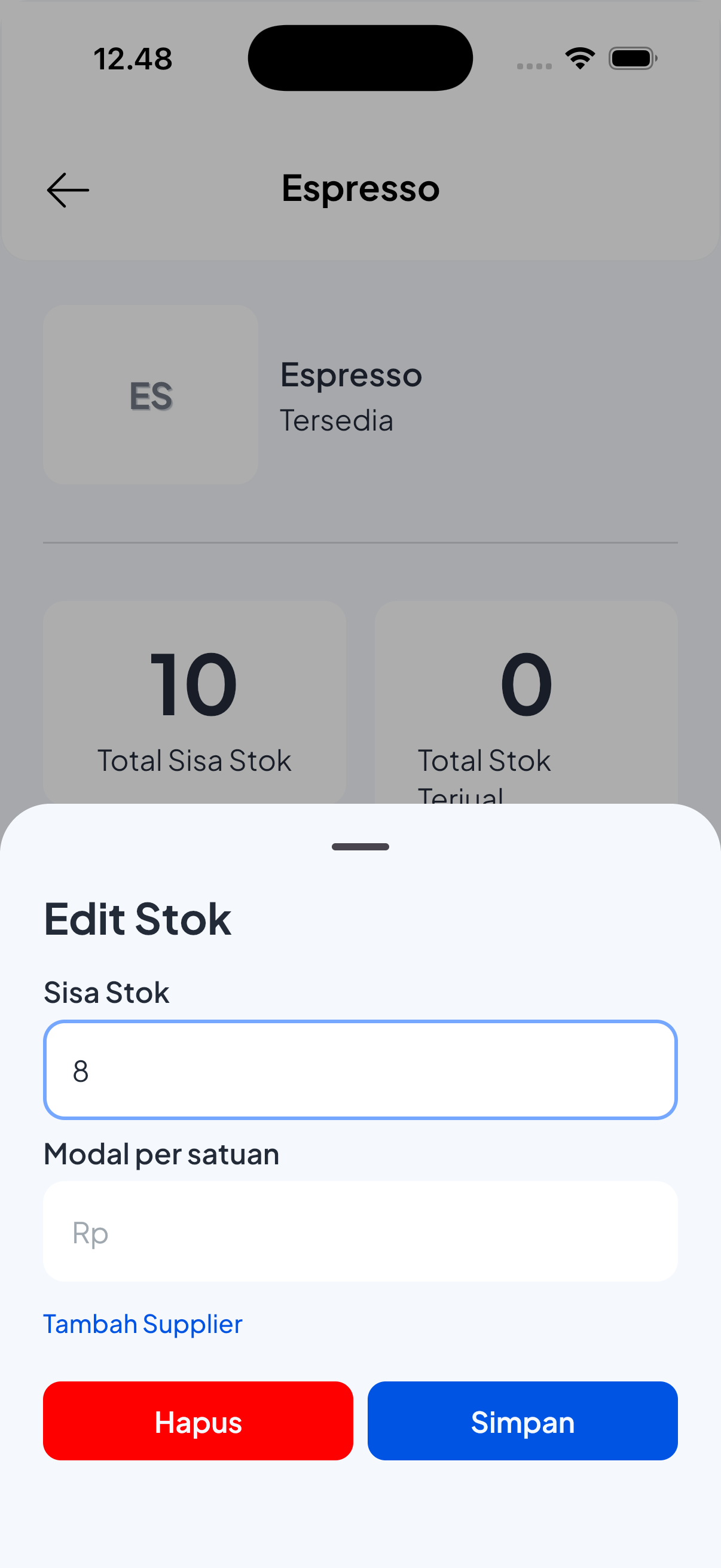Tap the battery indicator in the status bar
The height and width of the screenshot is (1568, 721).
pos(632,58)
